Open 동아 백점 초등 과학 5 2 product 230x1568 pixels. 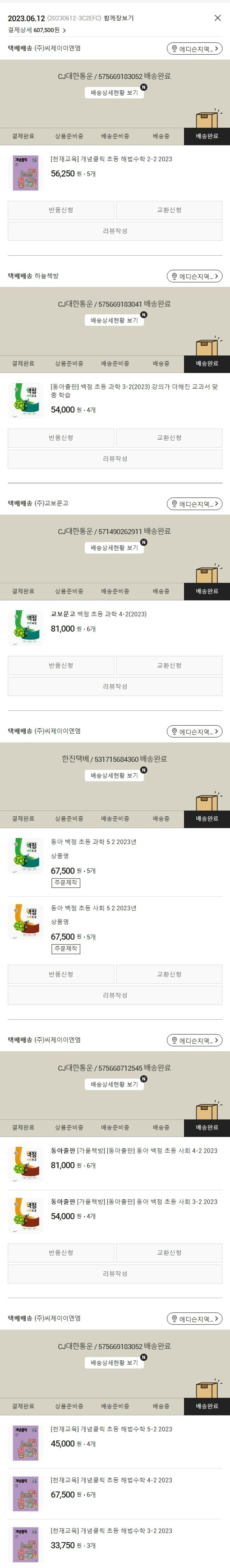(93, 842)
